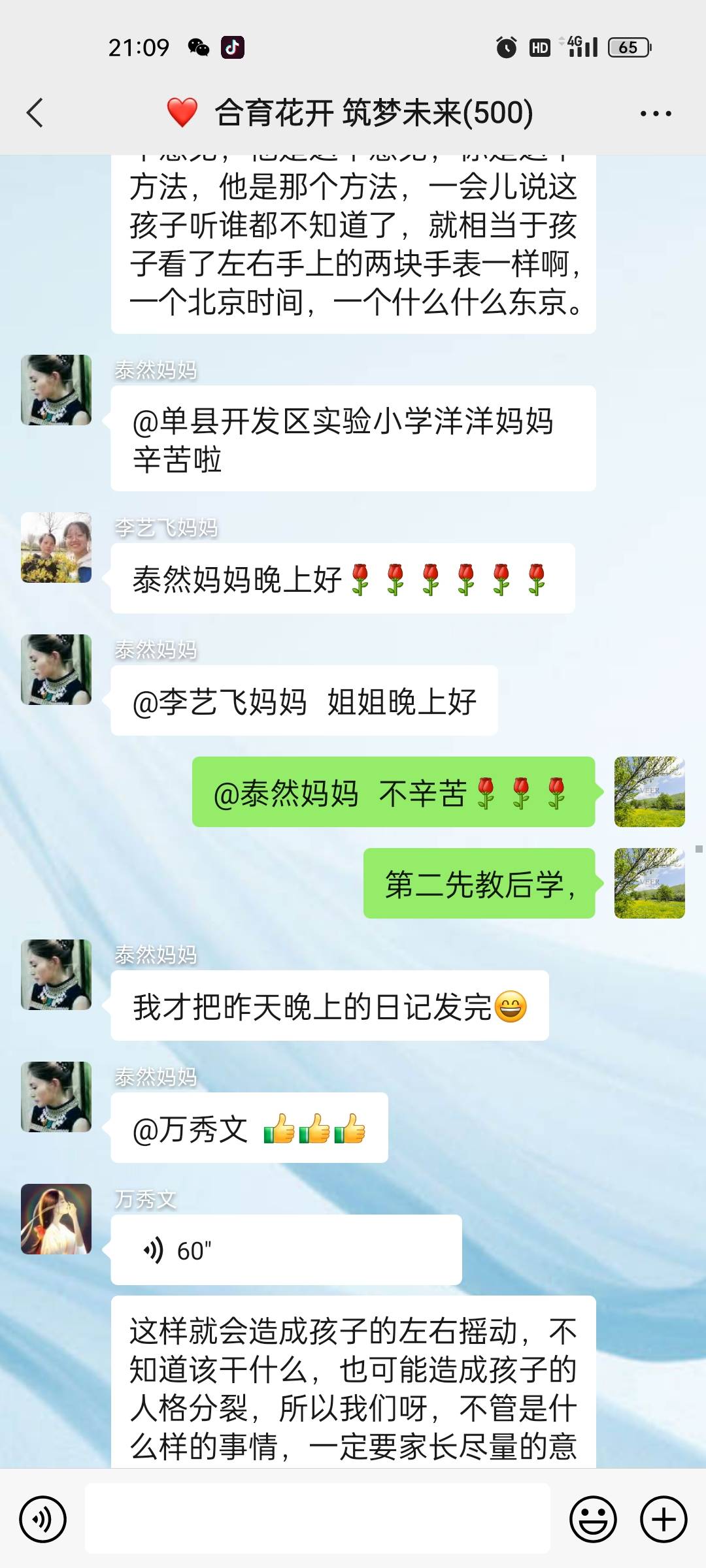Tap the WeChat icon in the status bar
Image resolution: width=706 pixels, height=1568 pixels.
click(x=197, y=46)
